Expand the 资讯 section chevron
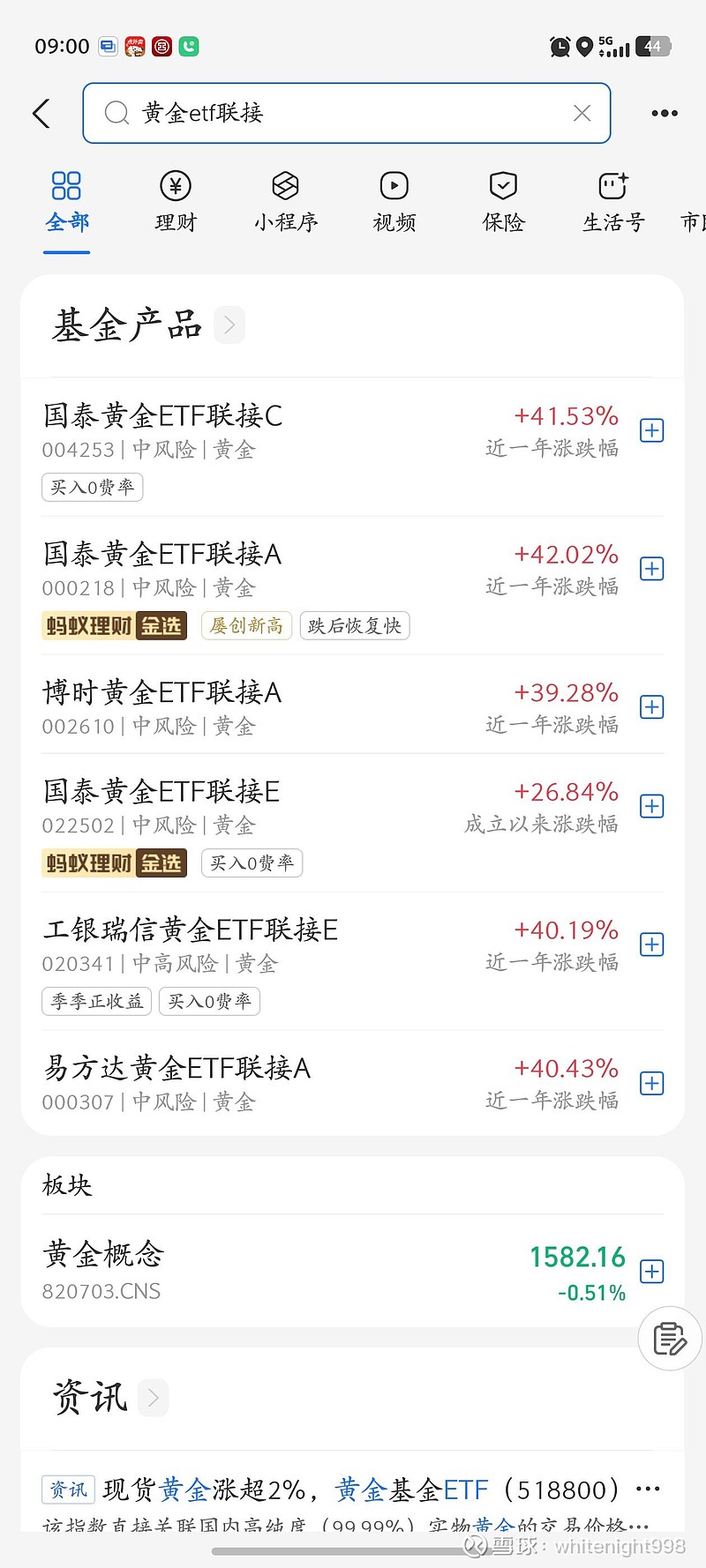 pos(153,1396)
